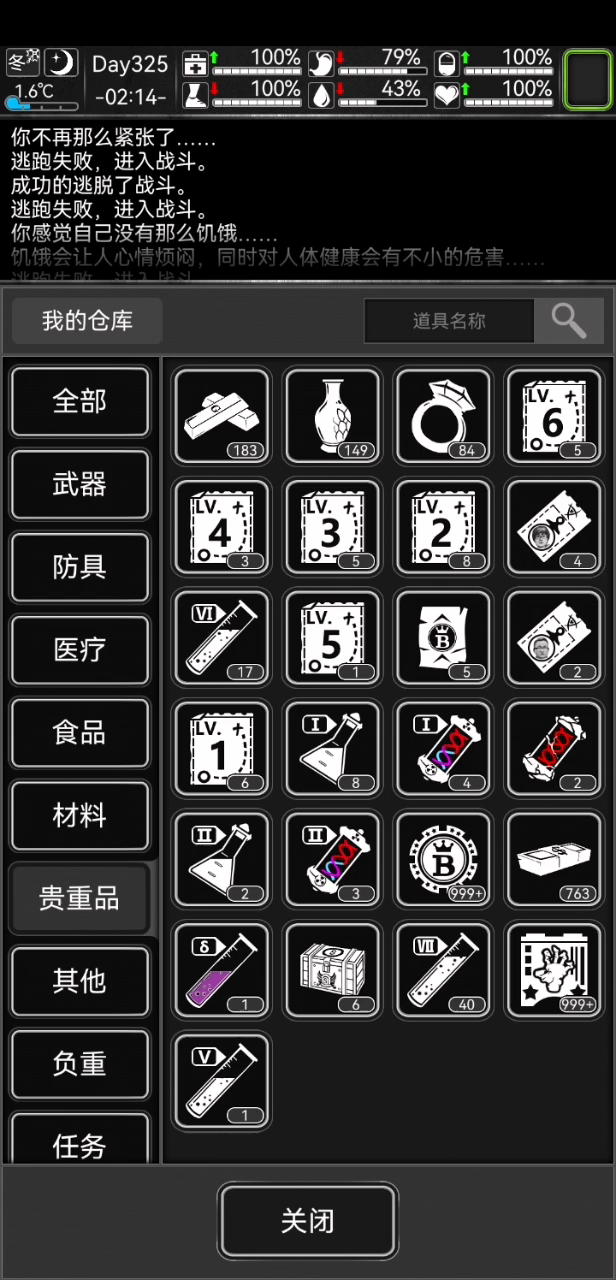
Task: Show the 武器 category
Action: tap(80, 484)
